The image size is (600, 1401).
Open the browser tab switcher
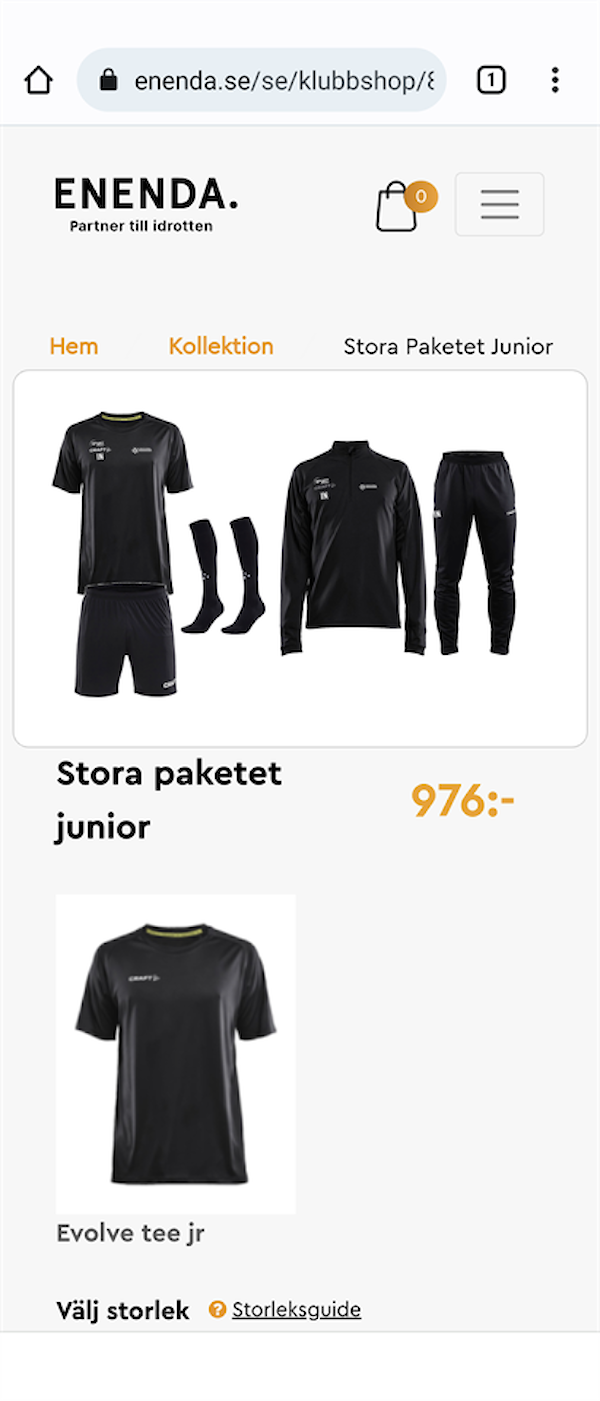click(x=490, y=80)
